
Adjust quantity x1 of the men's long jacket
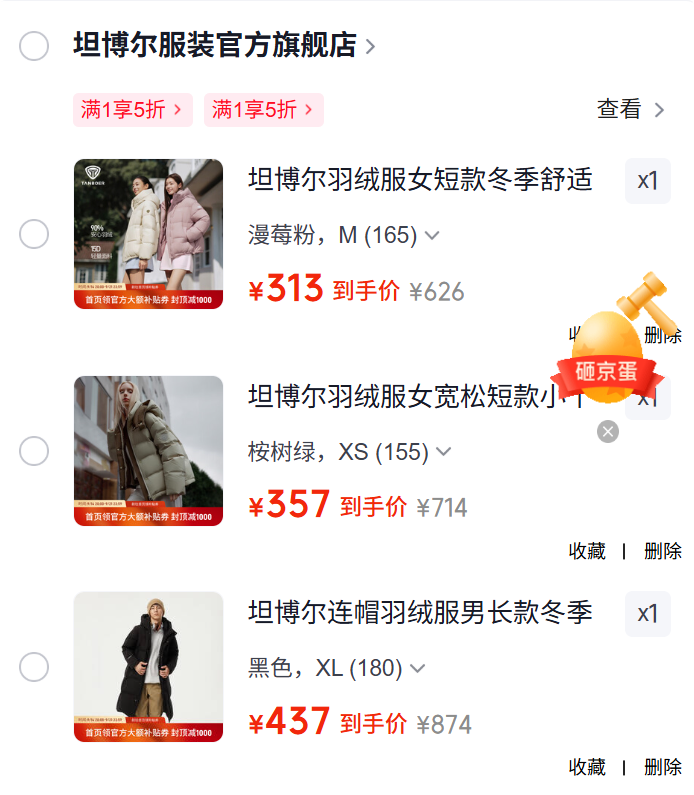pyautogui.click(x=648, y=614)
